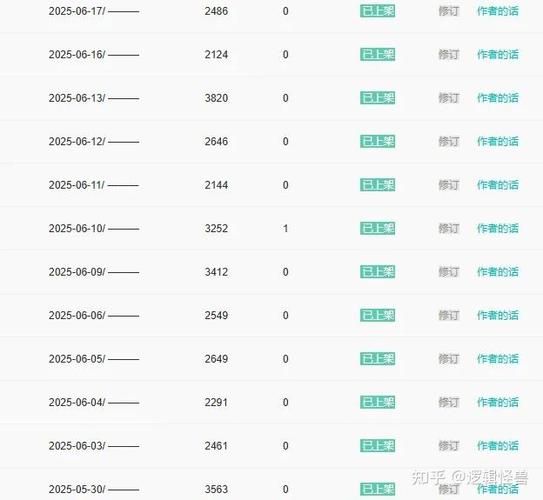Open 作者的话 for the 2025-06-06 chapter
The height and width of the screenshot is (500, 543).
tap(498, 315)
